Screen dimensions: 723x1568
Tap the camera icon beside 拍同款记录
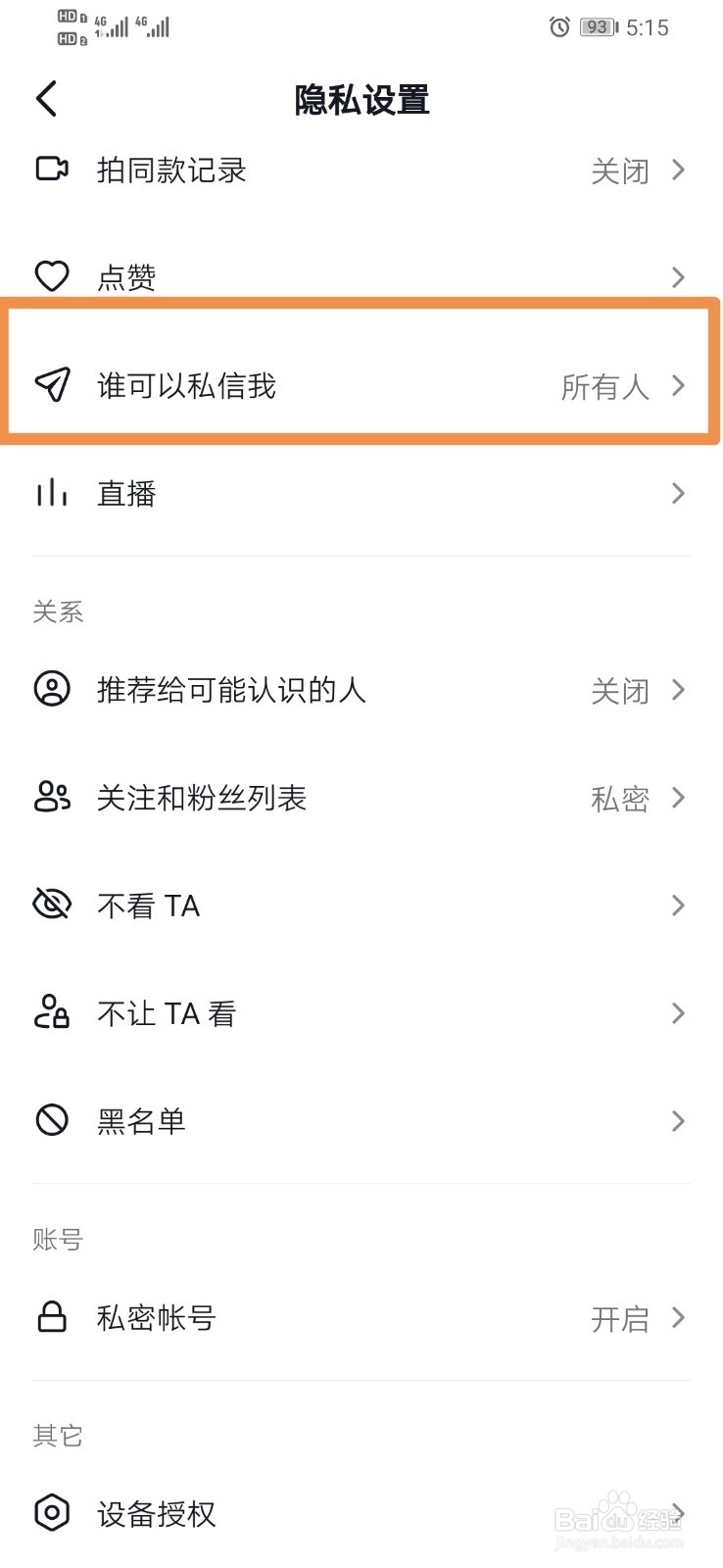(53, 169)
